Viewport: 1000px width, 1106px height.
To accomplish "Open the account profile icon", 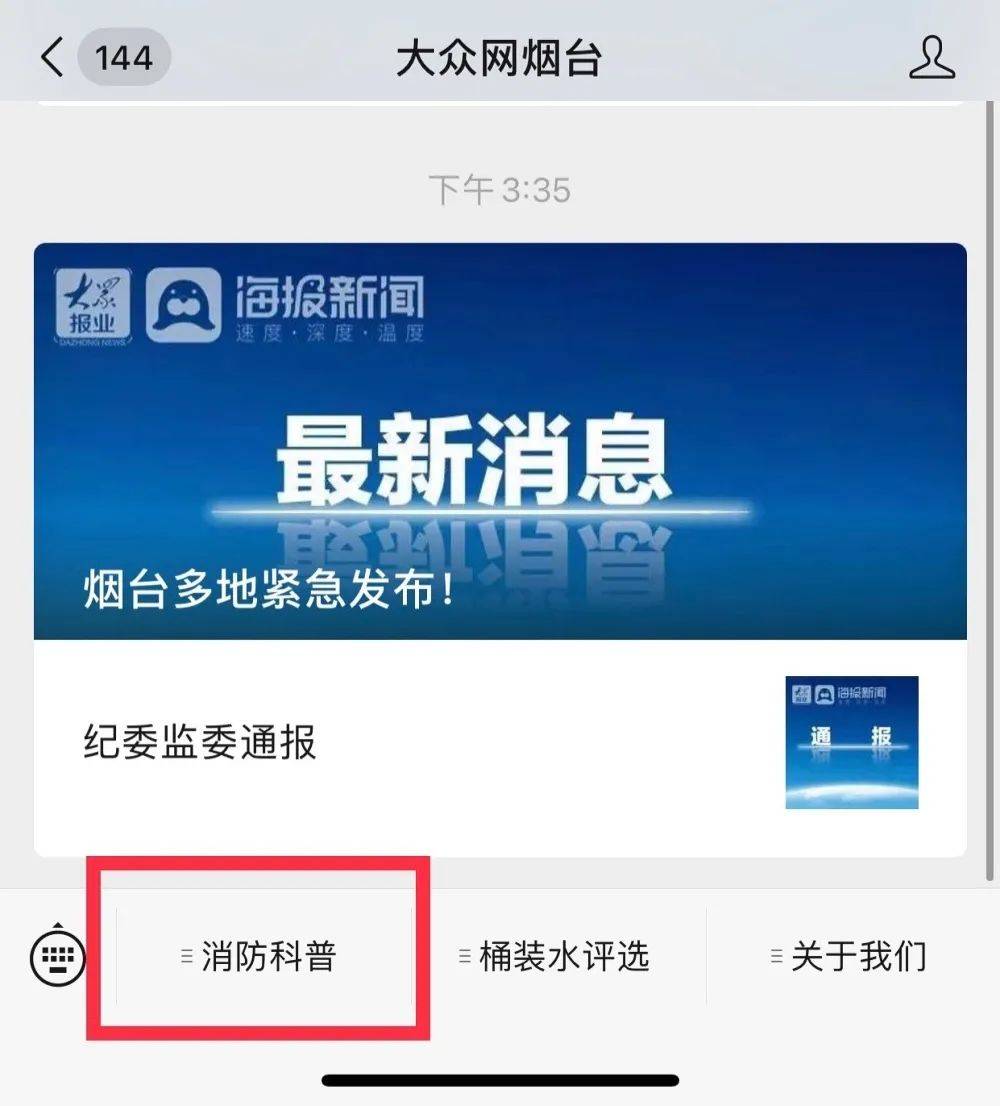I will tap(931, 57).
